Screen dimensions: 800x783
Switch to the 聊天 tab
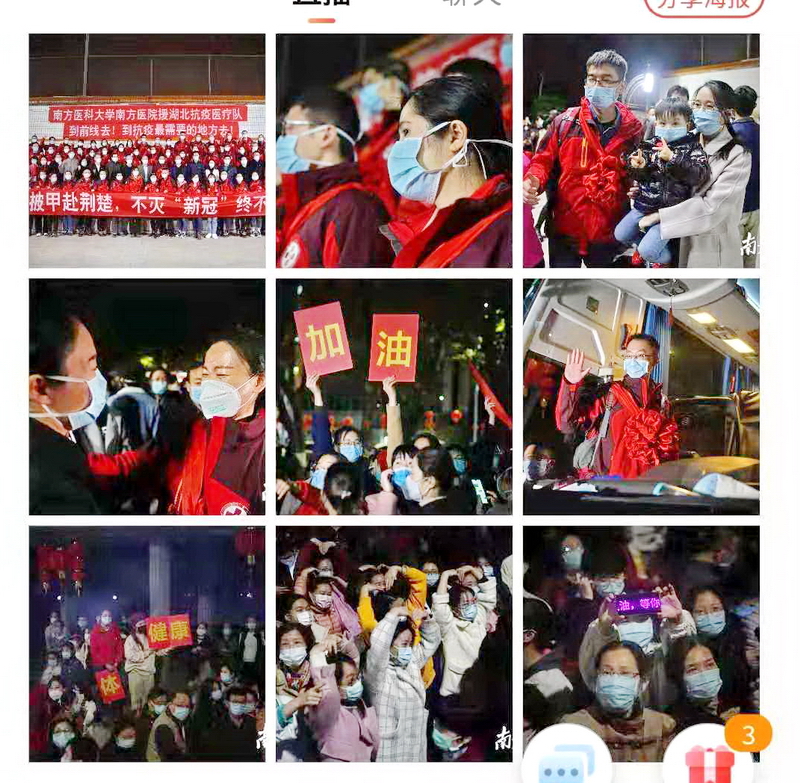pos(470,5)
